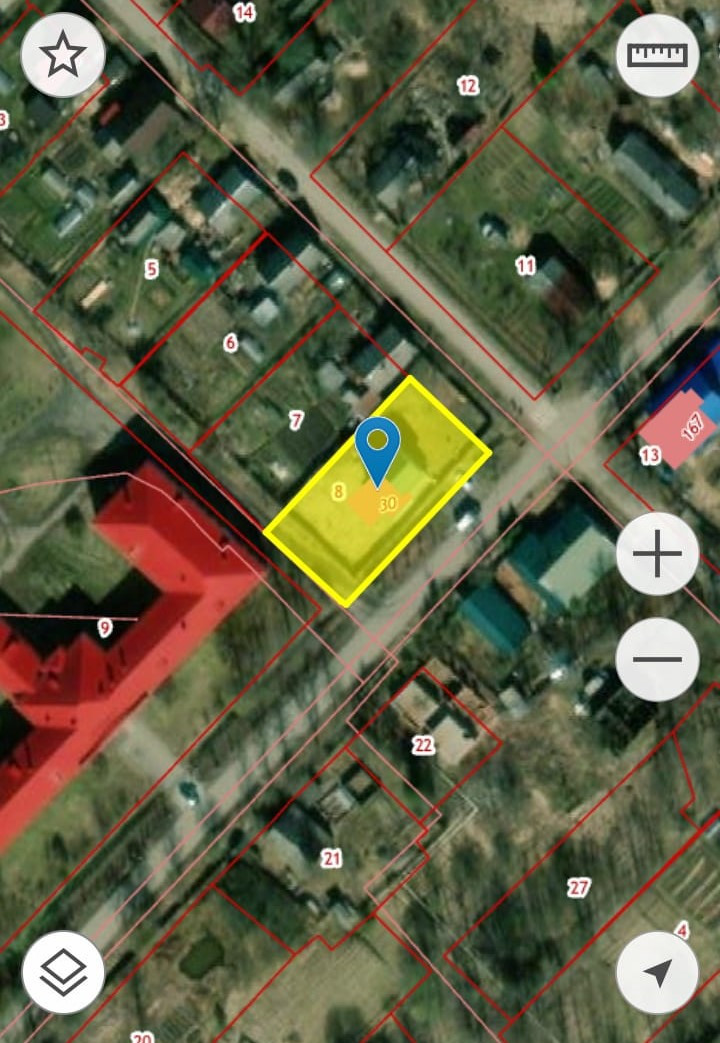
Task: Open the map layers selector
Action: pyautogui.click(x=63, y=972)
